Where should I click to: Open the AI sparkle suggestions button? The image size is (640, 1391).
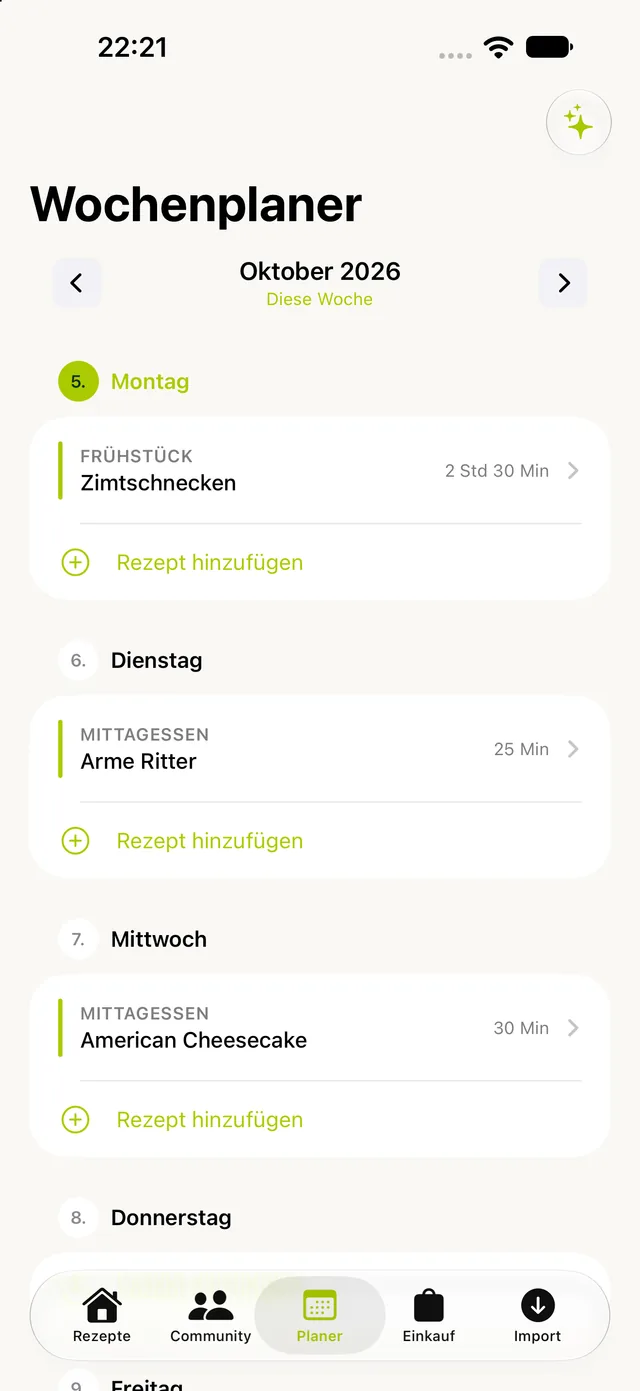(578, 123)
